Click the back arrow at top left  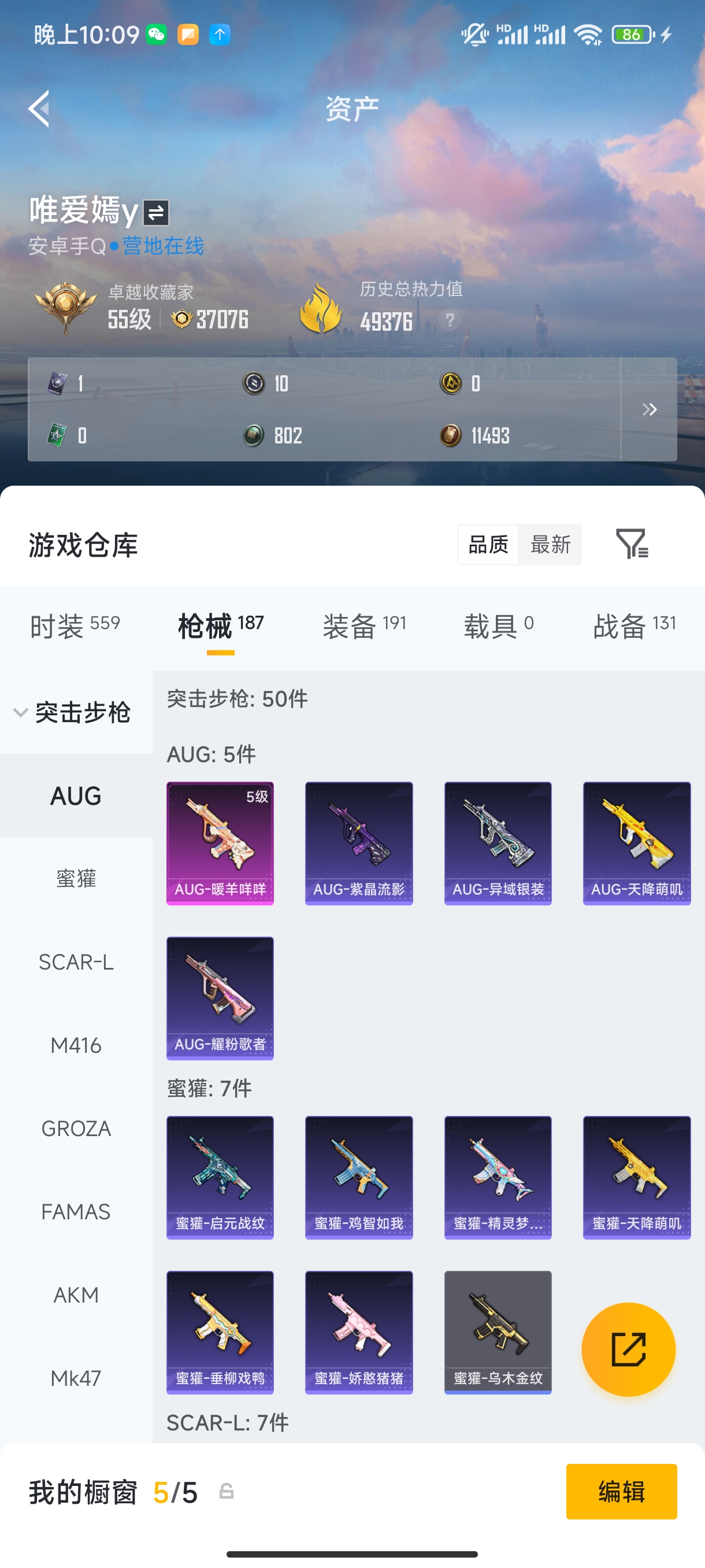tap(39, 108)
